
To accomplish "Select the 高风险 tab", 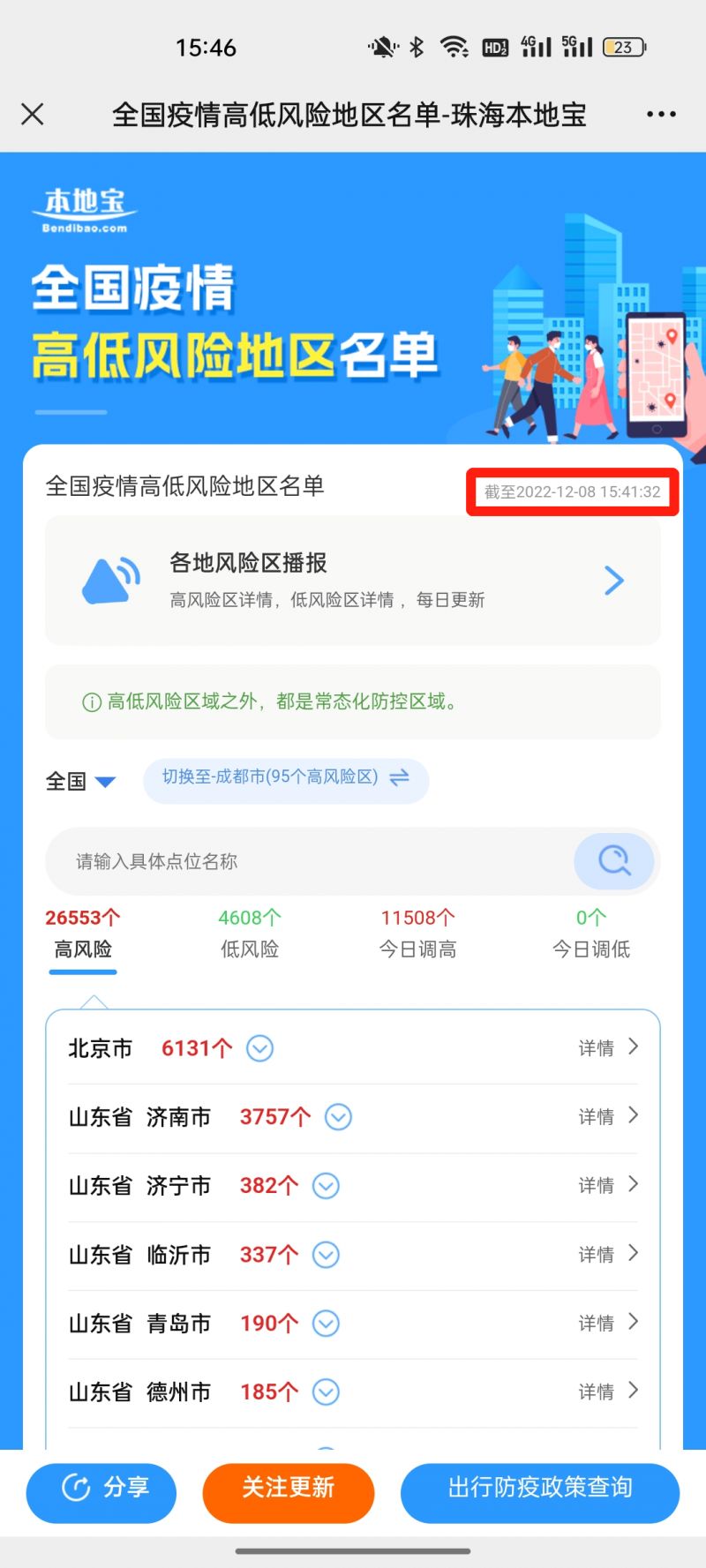I will pos(83,934).
